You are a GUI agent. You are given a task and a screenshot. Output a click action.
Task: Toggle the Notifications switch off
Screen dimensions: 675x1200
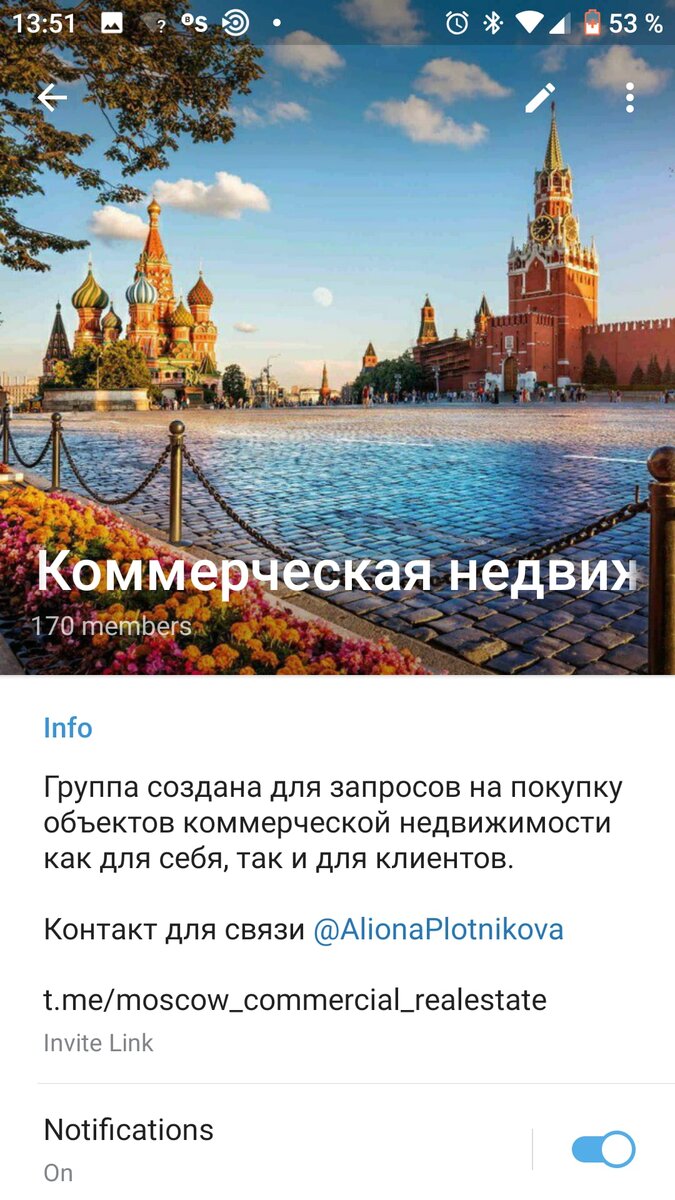pyautogui.click(x=603, y=1149)
